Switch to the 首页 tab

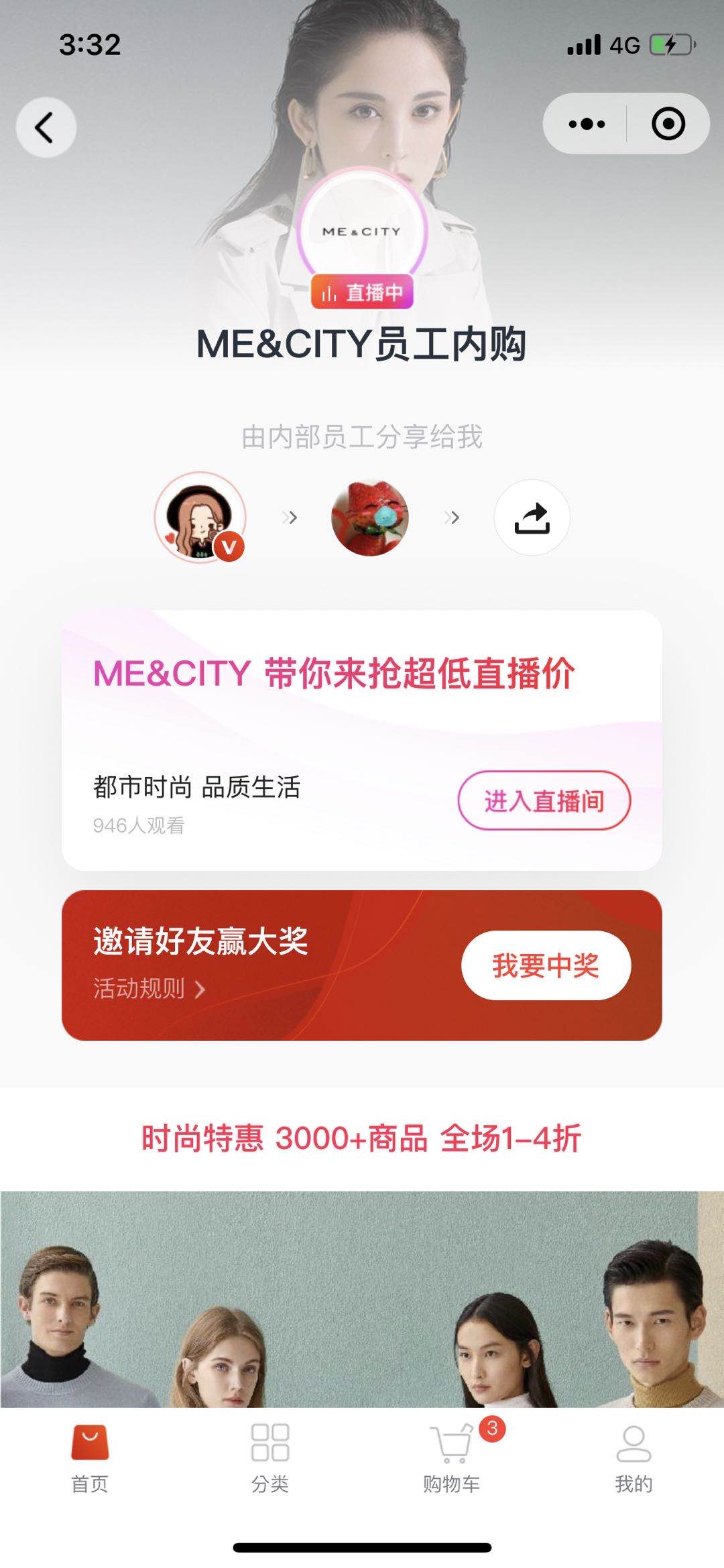[90, 1459]
